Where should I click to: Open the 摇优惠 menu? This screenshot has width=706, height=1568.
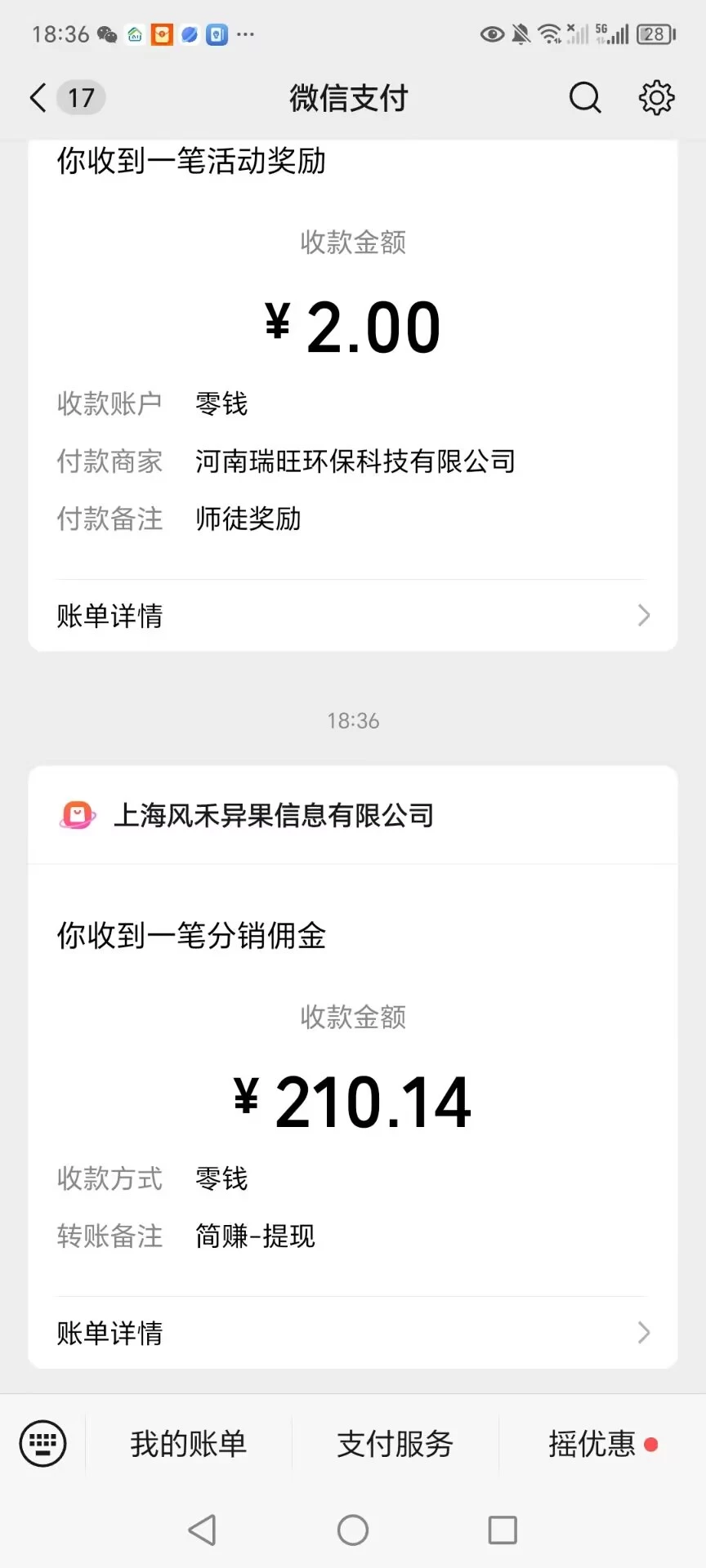(592, 1444)
